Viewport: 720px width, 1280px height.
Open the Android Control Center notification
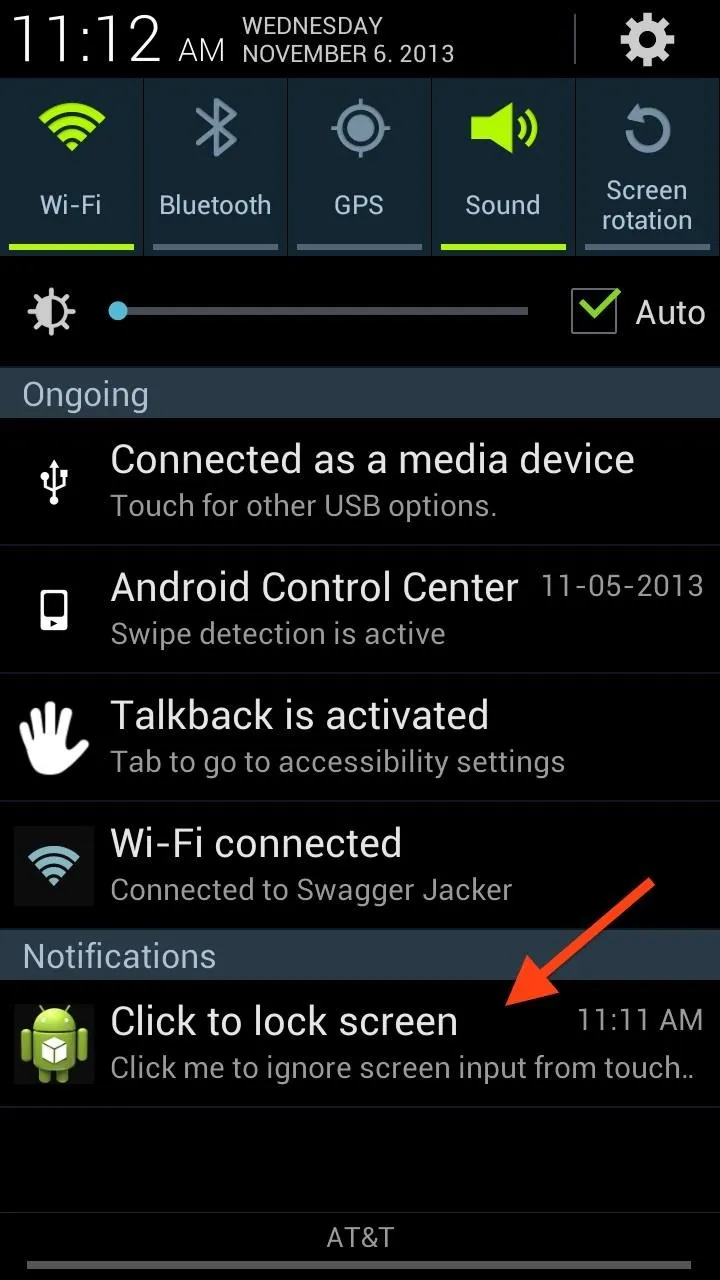pyautogui.click(x=360, y=609)
